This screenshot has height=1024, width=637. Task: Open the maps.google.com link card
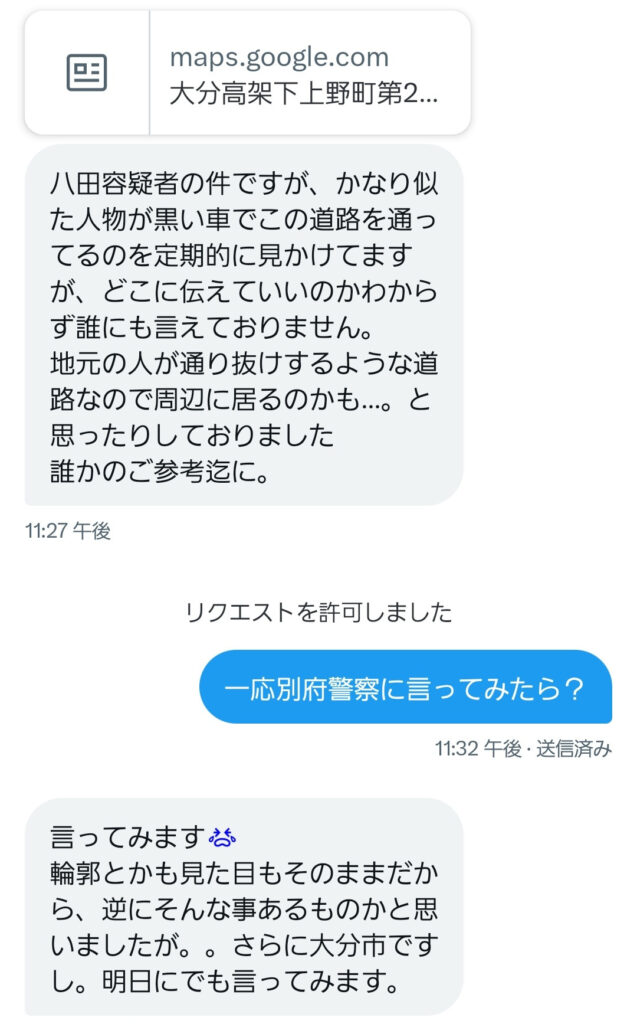point(248,72)
